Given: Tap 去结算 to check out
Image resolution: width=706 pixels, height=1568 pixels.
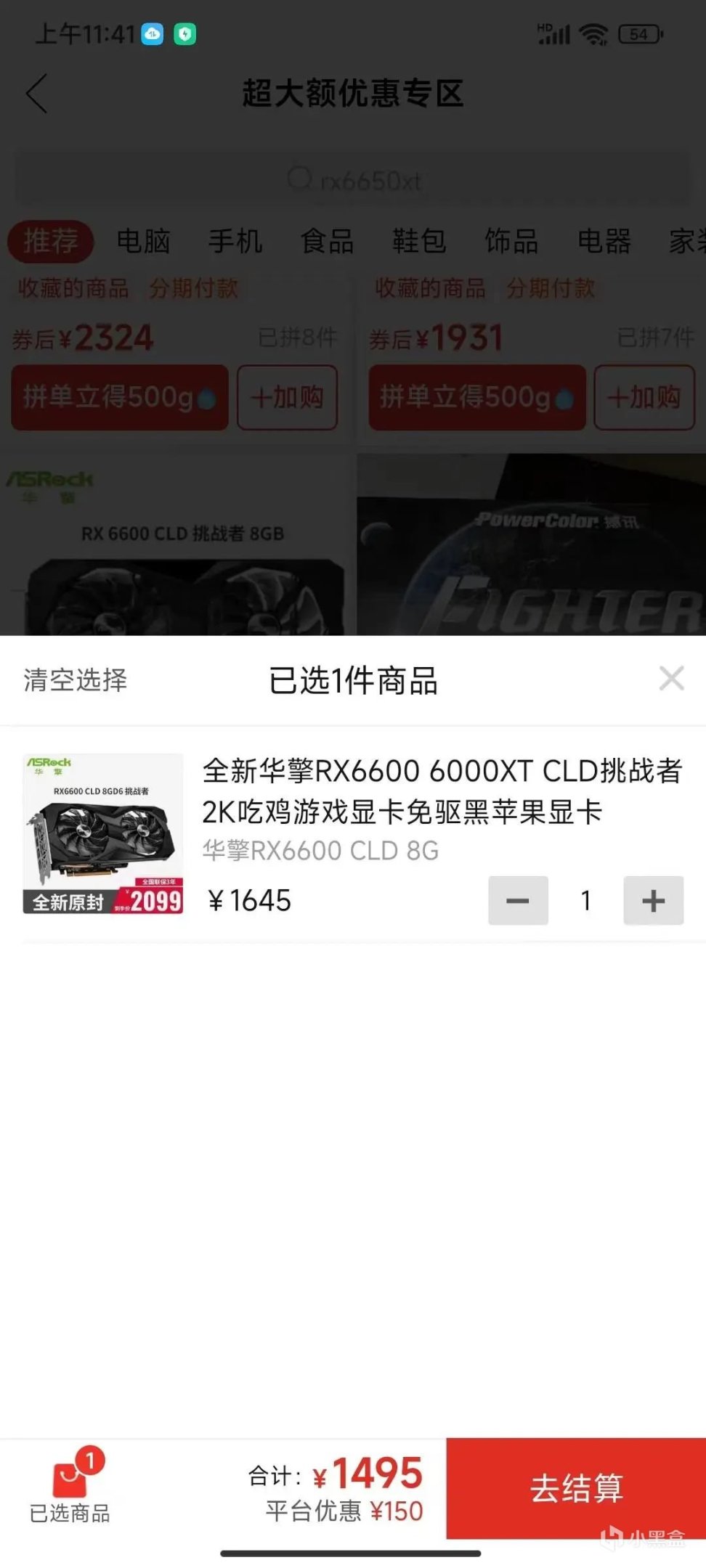Looking at the screenshot, I should (575, 1488).
